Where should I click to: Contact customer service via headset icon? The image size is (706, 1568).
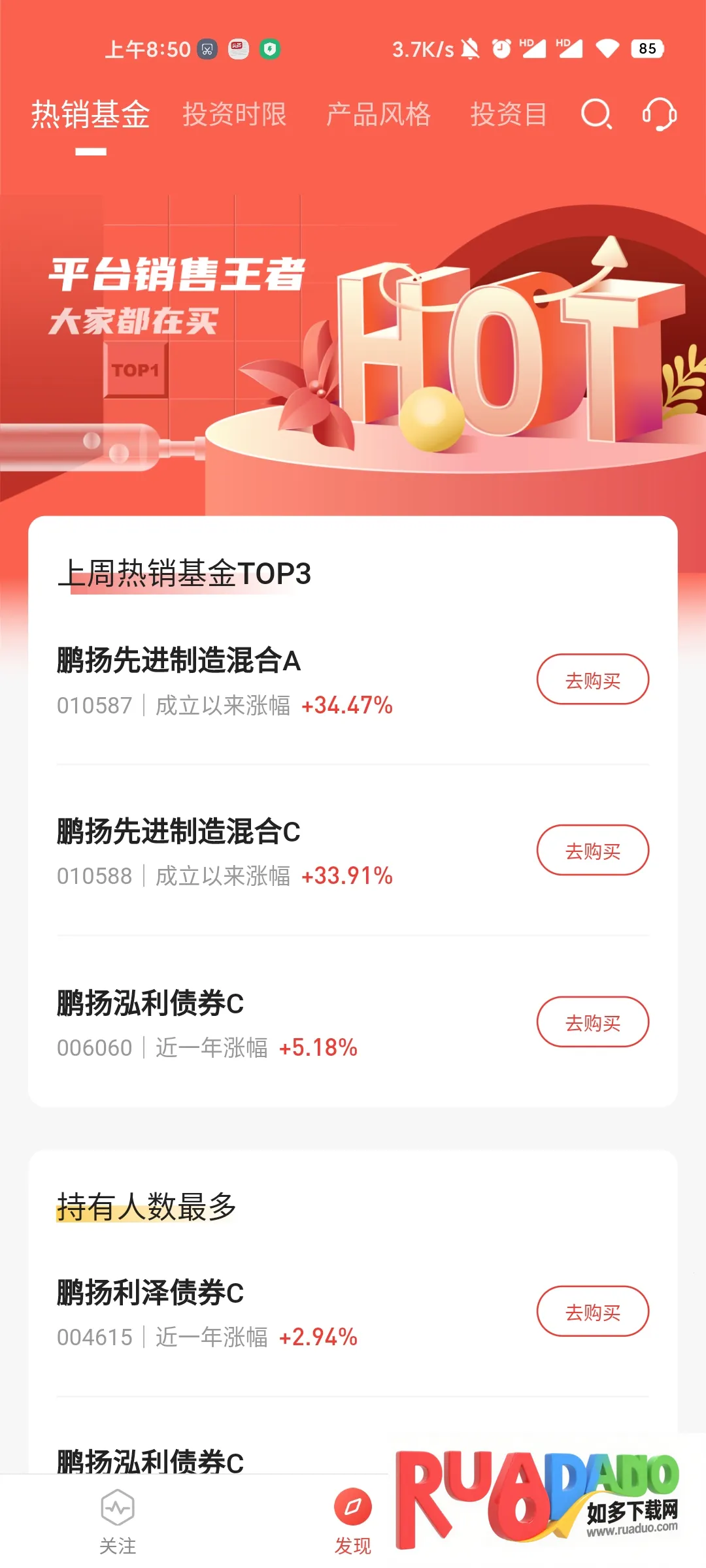tap(659, 114)
